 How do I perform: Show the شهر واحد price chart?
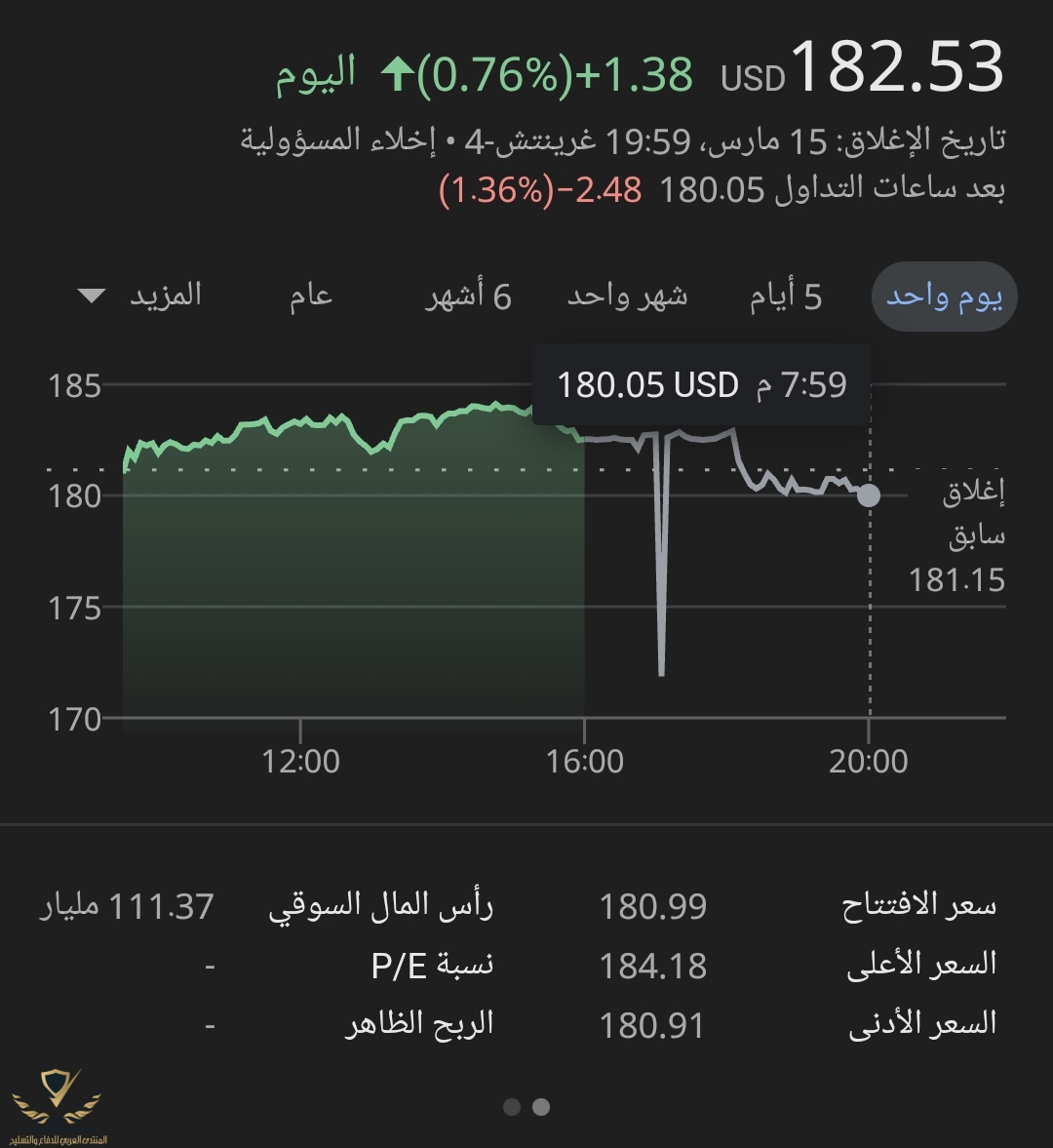[x=628, y=297]
